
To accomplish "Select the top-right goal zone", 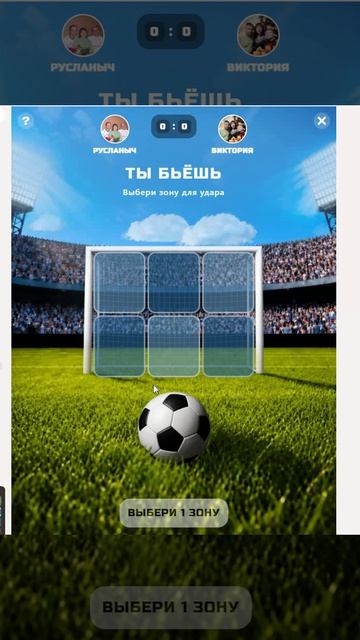I will point(228,282).
